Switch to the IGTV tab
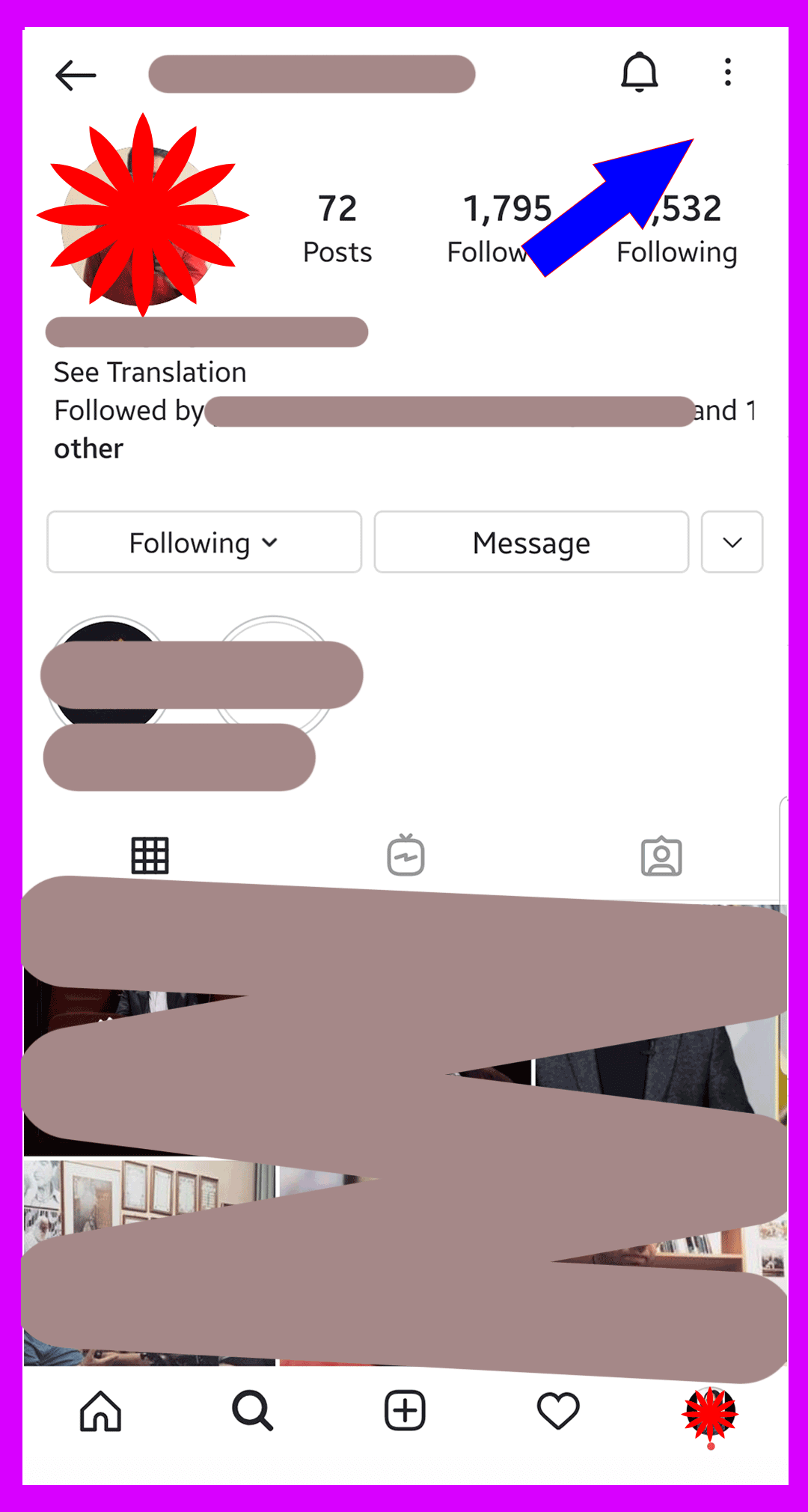This screenshot has height=1512, width=808. tap(405, 856)
